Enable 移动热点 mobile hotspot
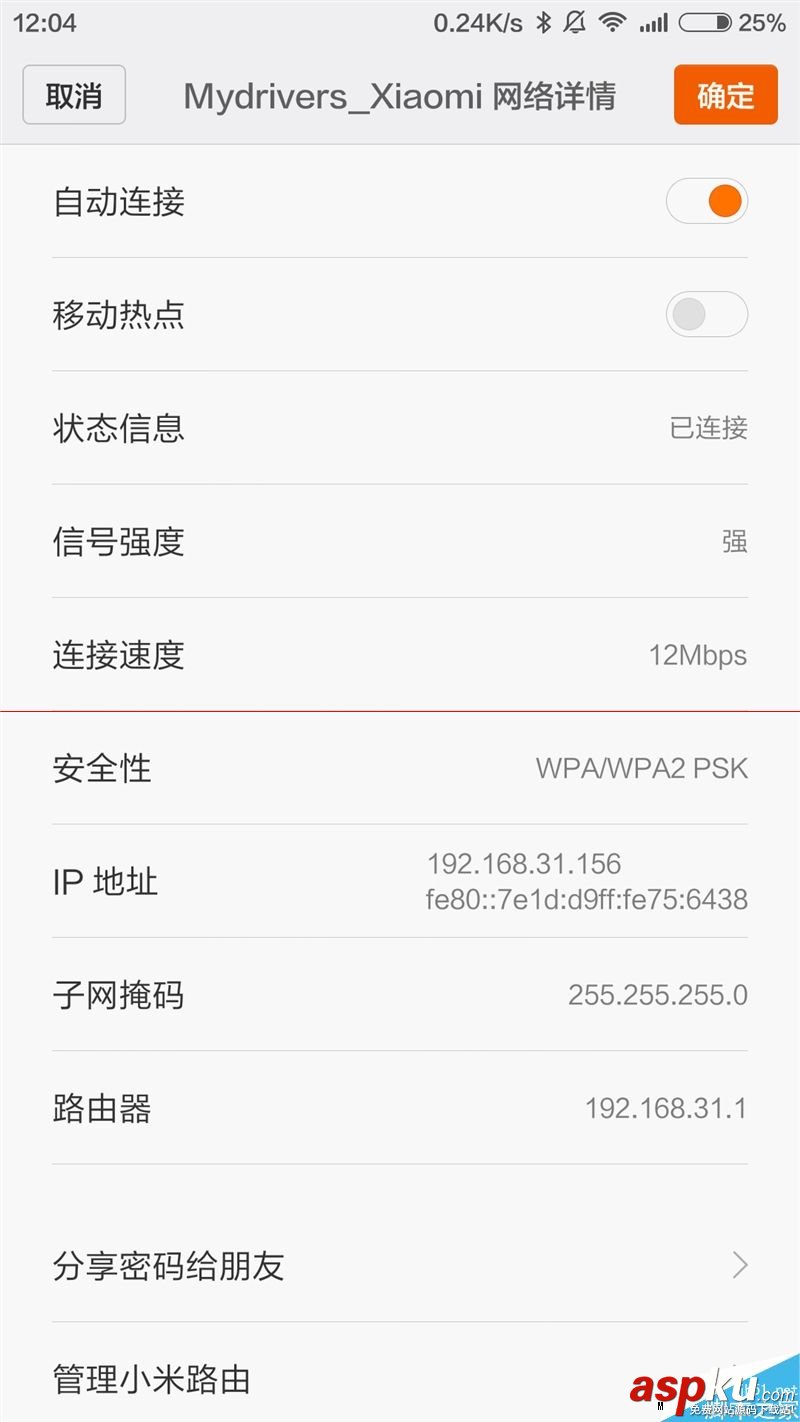Screen dimensions: 800x1422 707,314
